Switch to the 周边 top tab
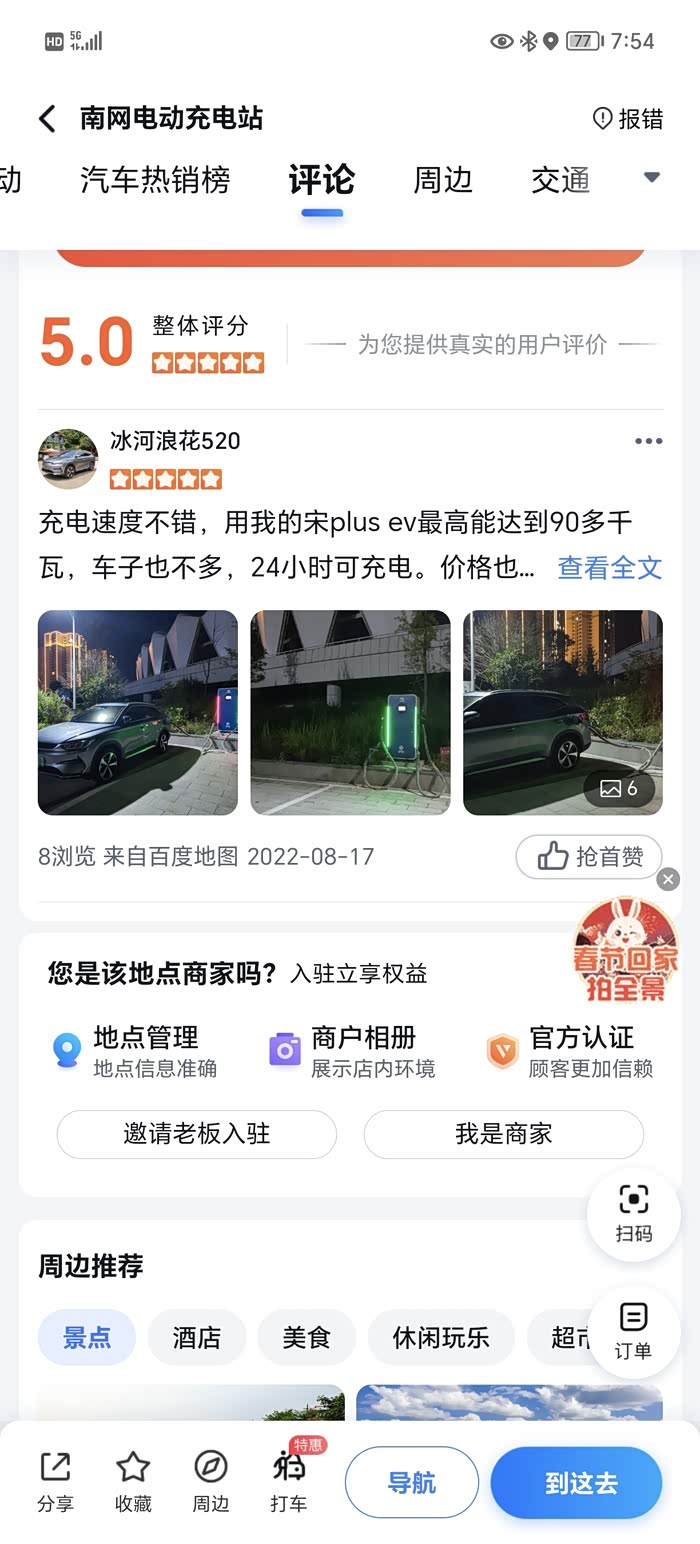Viewport: 700px width, 1544px height. 442,180
